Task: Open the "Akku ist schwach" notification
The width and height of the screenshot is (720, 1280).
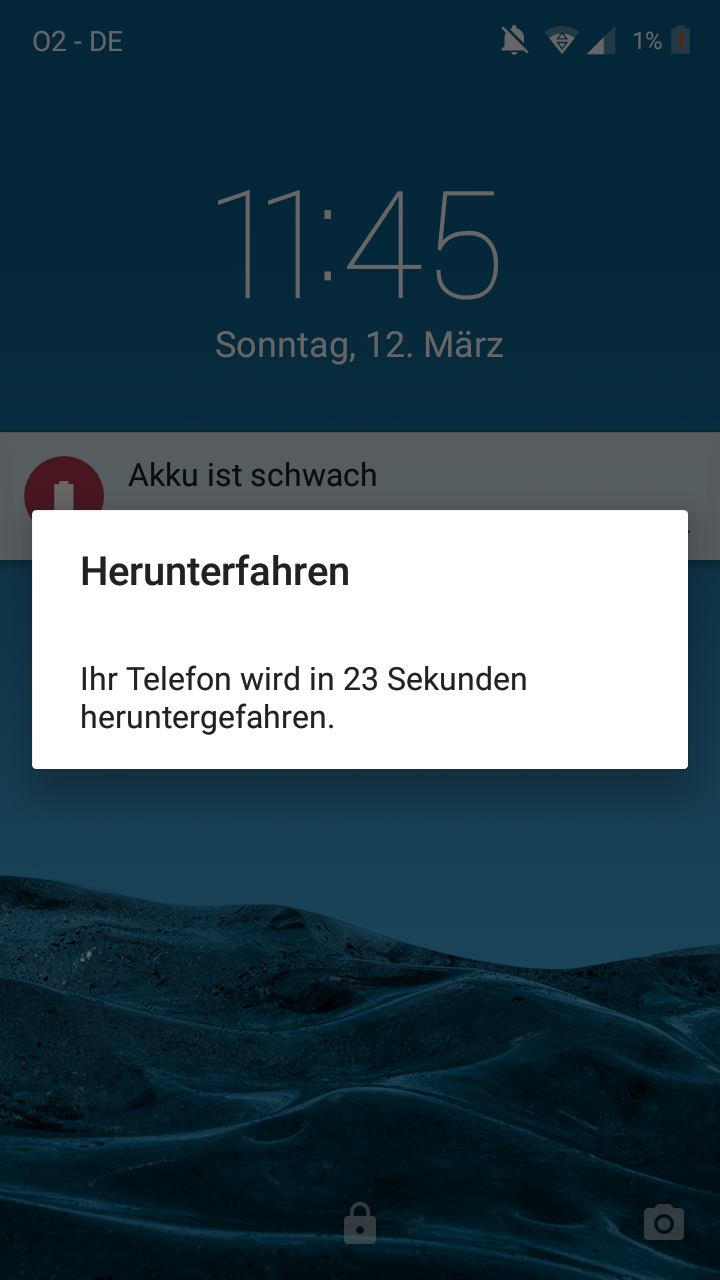Action: pos(360,474)
